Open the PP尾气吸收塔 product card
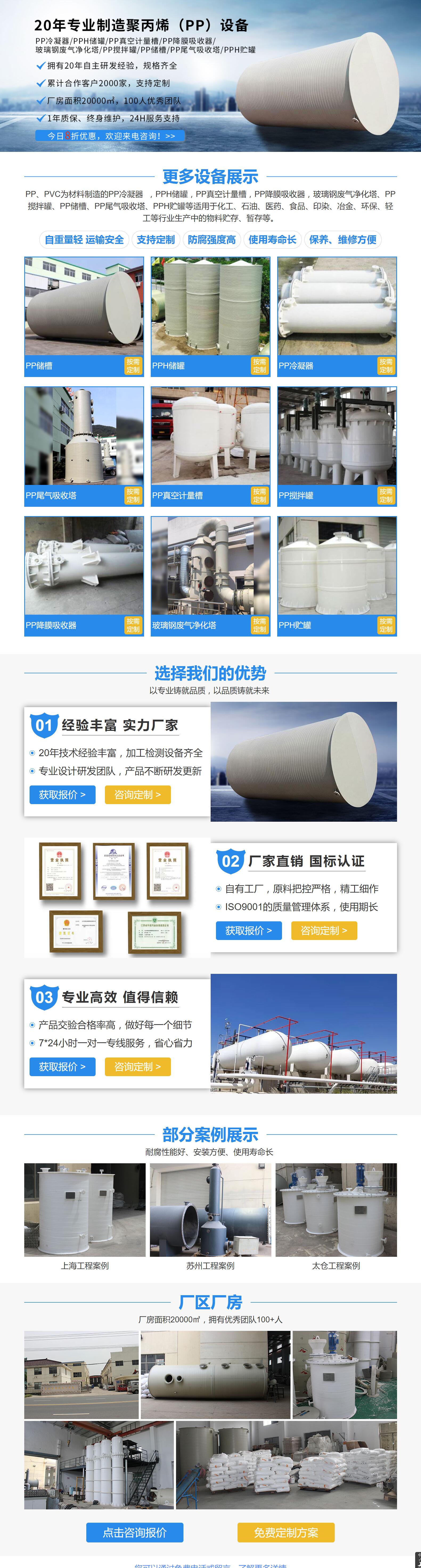 click(84, 446)
